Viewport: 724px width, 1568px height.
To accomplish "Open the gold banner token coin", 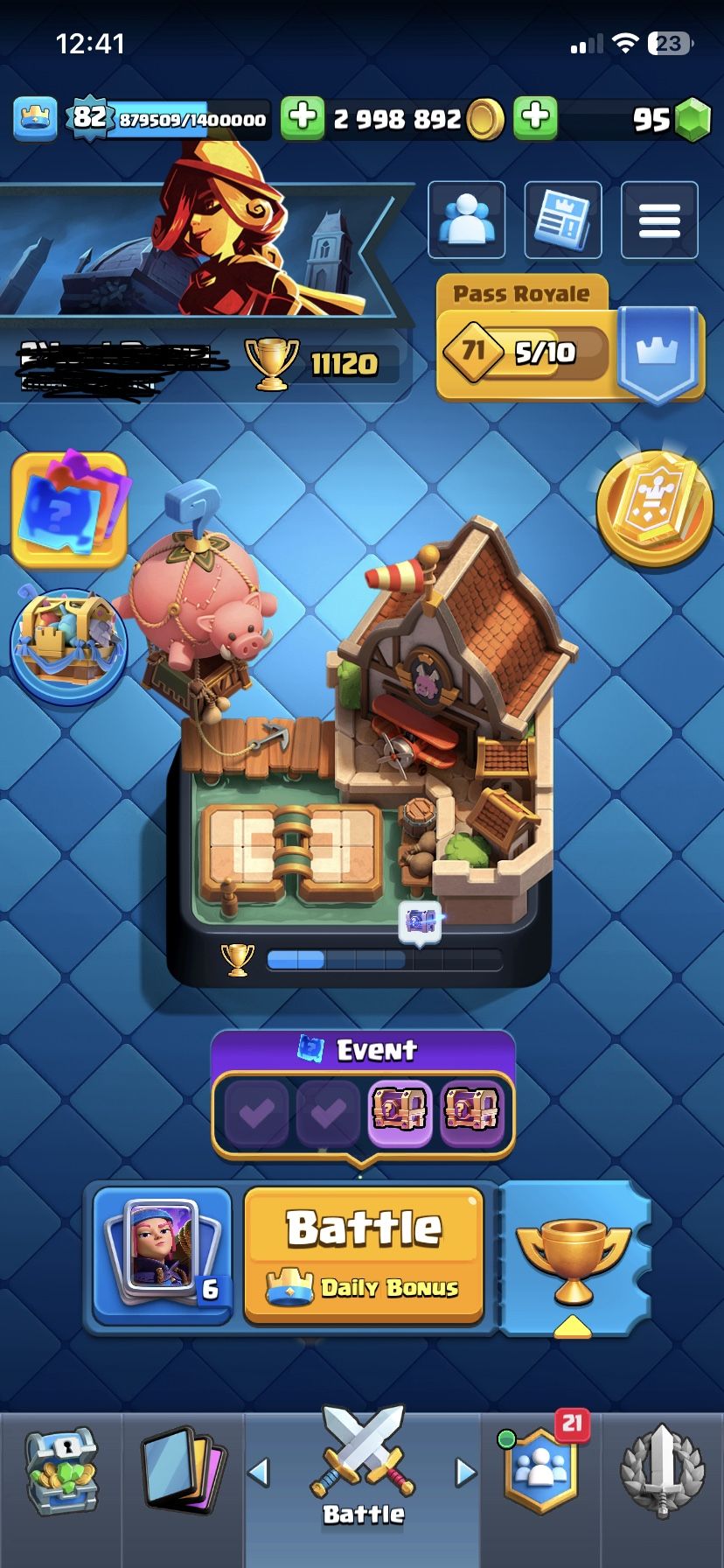I will click(655, 508).
